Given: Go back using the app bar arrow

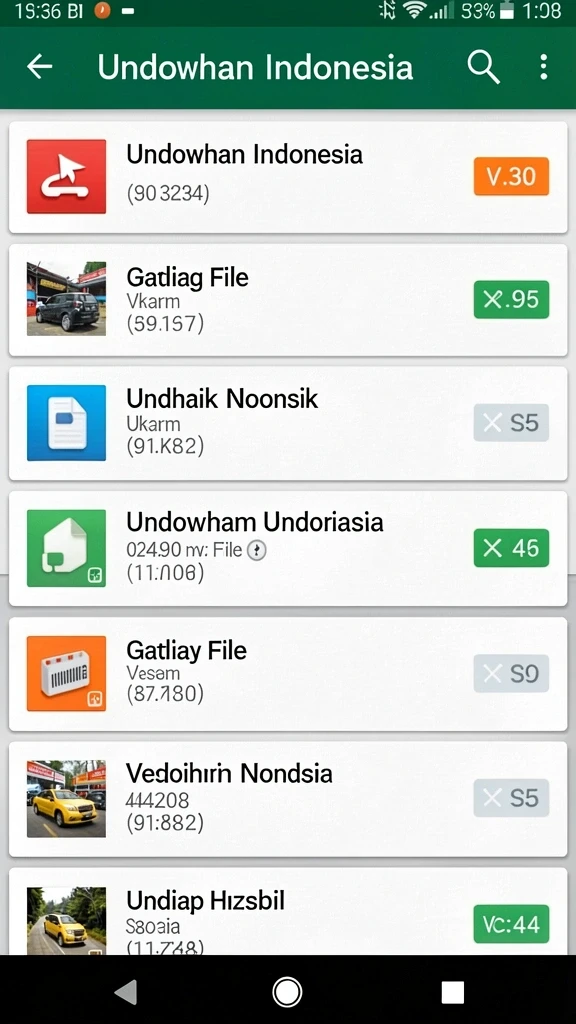Looking at the screenshot, I should [40, 67].
